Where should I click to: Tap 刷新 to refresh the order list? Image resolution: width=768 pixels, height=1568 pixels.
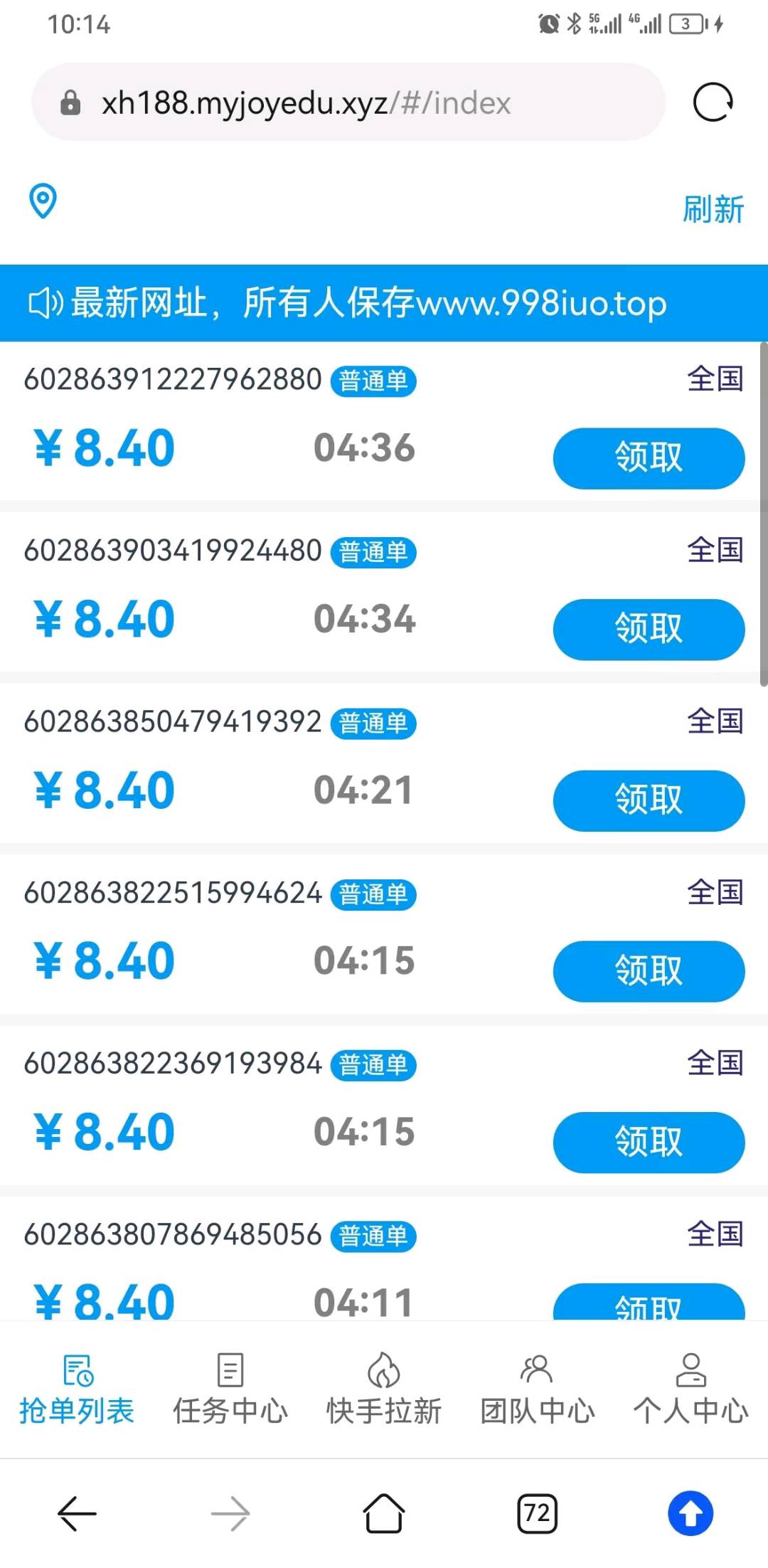pos(713,209)
